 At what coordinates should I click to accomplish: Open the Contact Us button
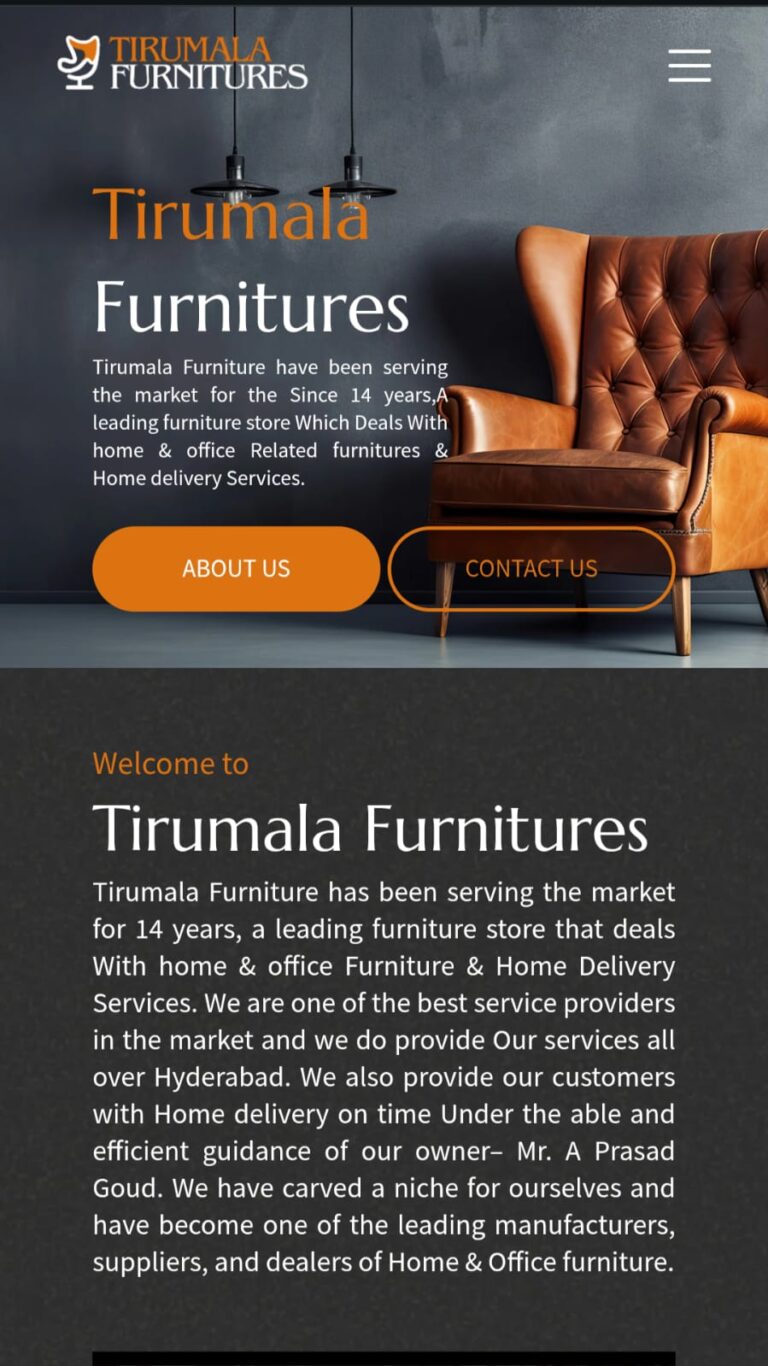[x=531, y=568]
